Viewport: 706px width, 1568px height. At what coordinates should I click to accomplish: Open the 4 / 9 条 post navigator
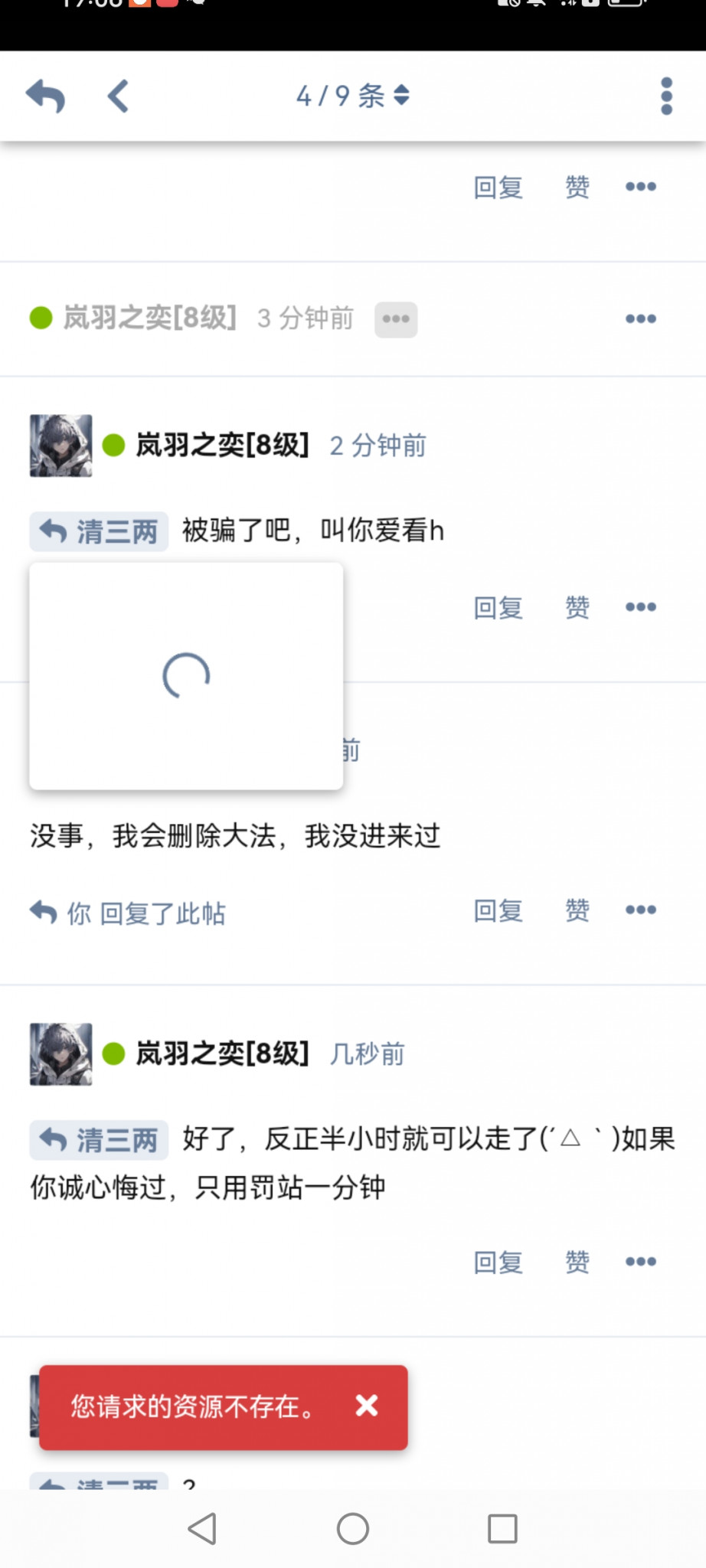(x=352, y=96)
